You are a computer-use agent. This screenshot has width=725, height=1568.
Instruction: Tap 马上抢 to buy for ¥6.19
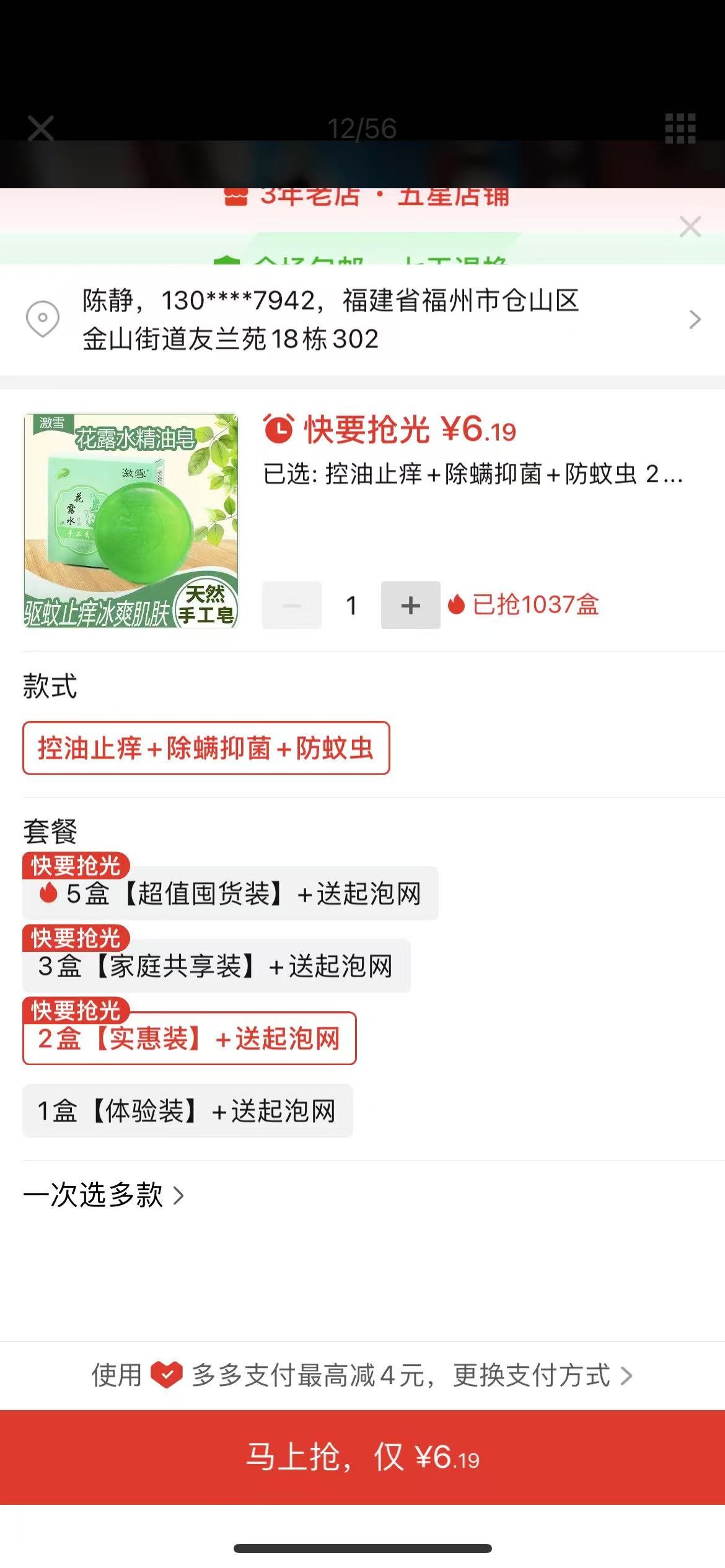click(x=362, y=1457)
